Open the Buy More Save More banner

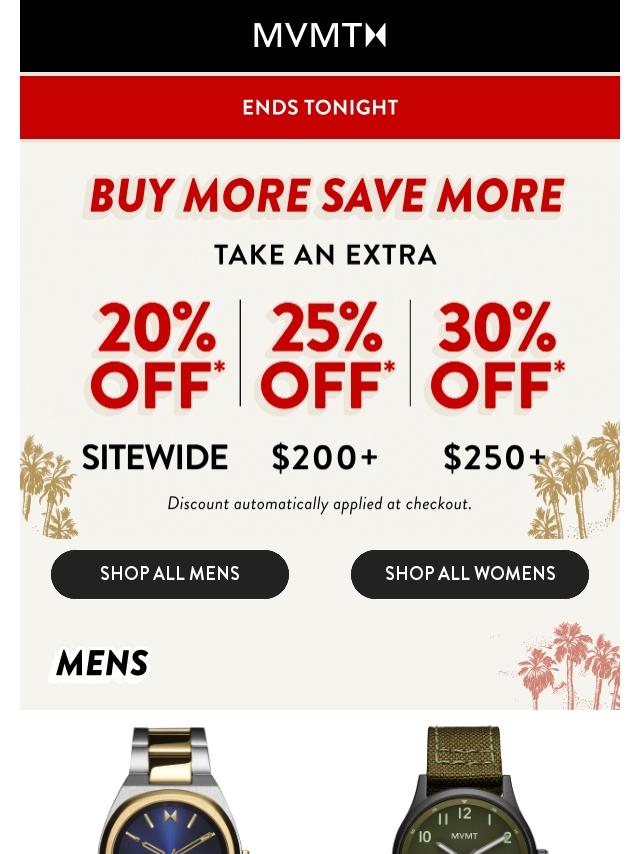(x=320, y=340)
